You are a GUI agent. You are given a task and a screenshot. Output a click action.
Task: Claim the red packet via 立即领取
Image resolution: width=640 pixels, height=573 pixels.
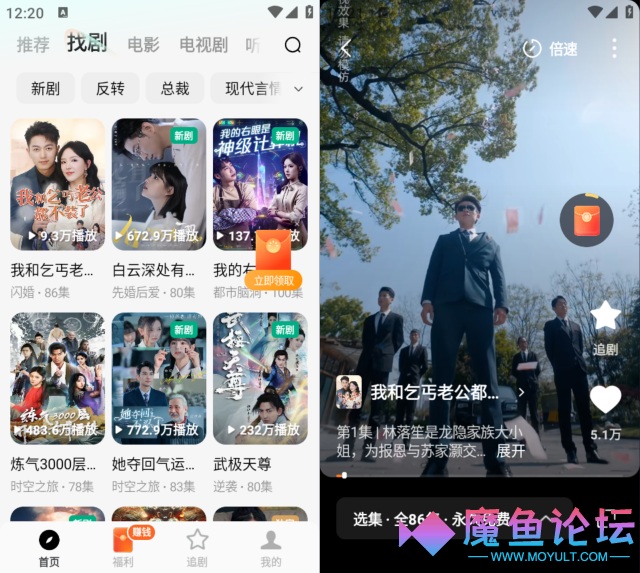pyautogui.click(x=273, y=280)
